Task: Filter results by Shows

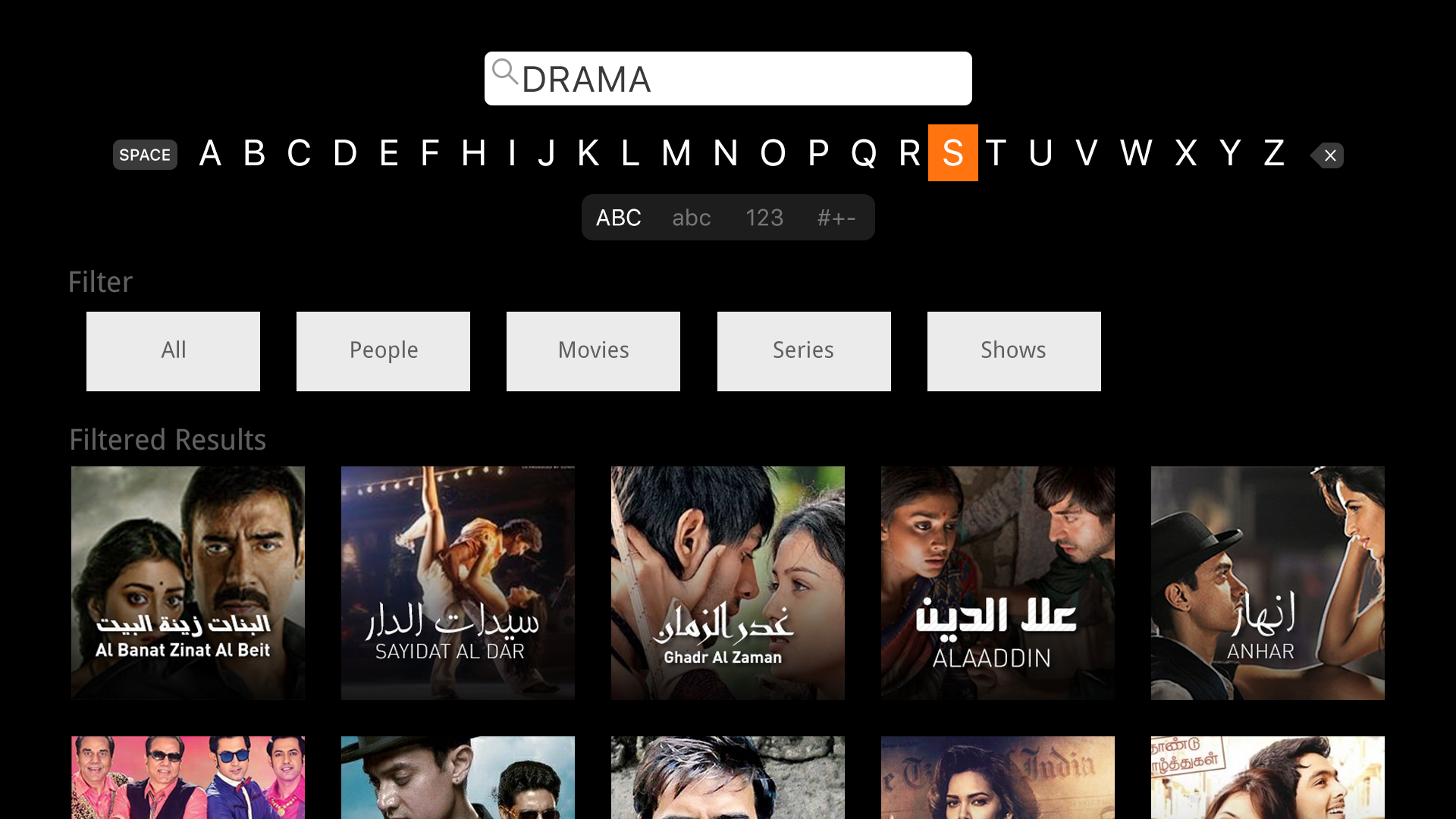Action: click(1014, 351)
